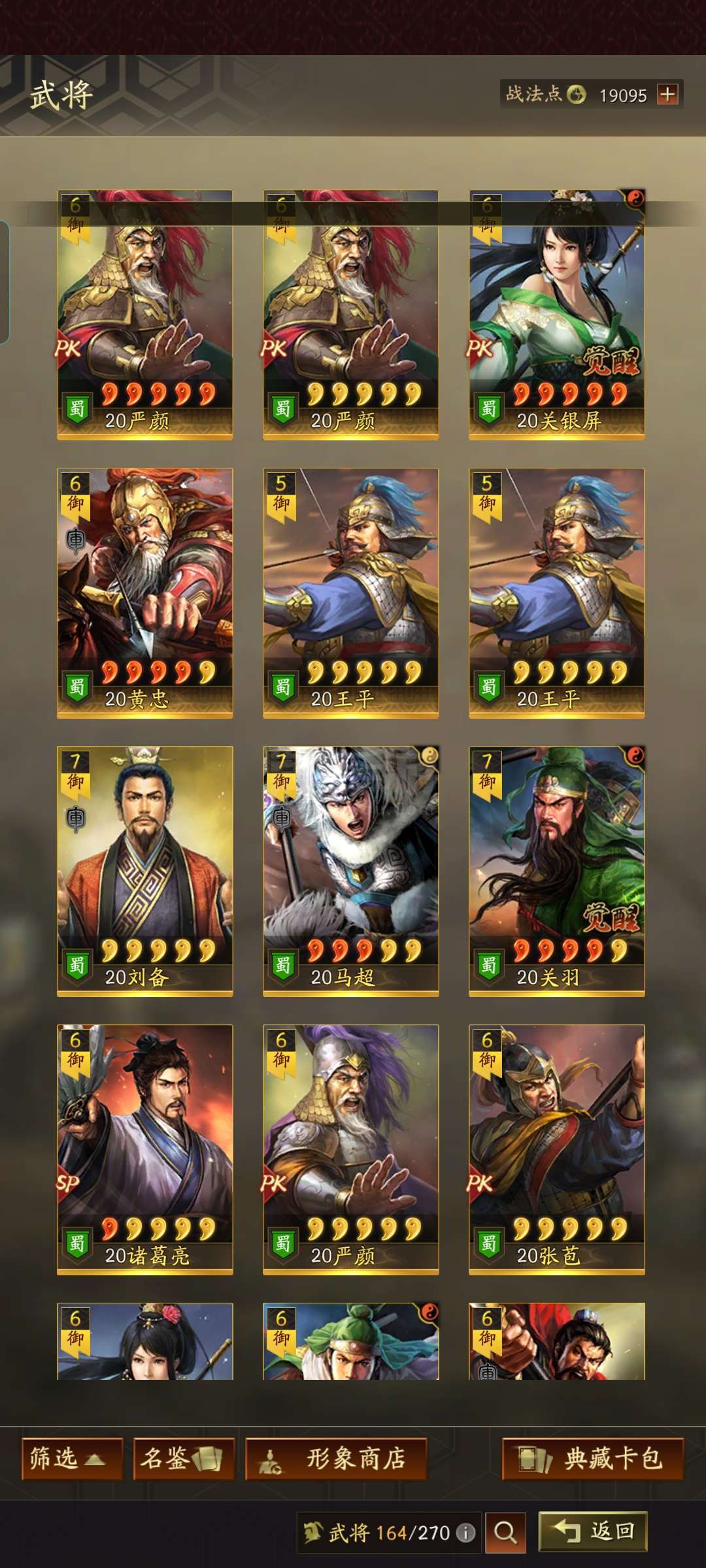Show info for 武将 164/270 count
The height and width of the screenshot is (1568, 706).
click(465, 1533)
